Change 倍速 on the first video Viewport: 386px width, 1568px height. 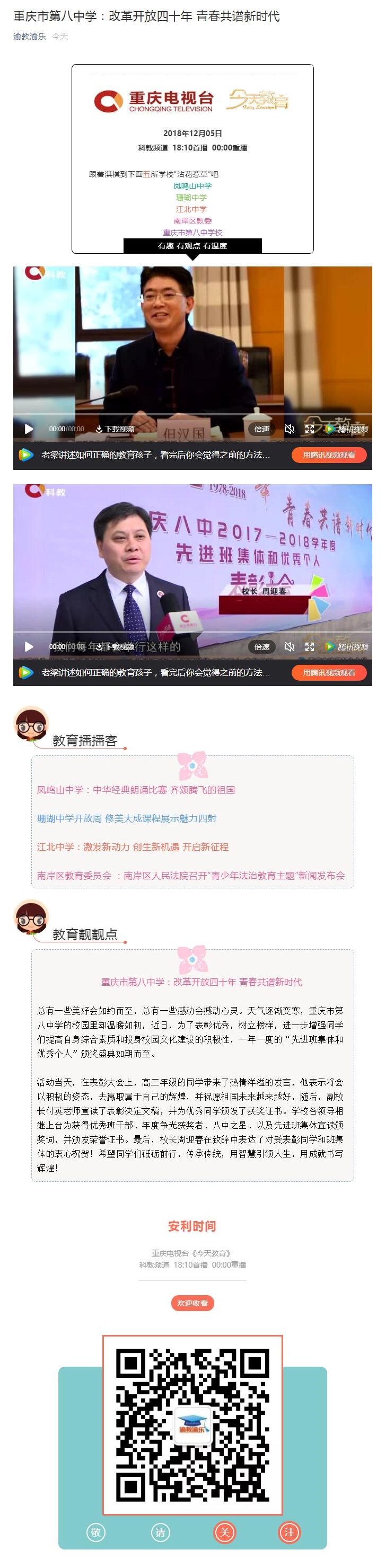coord(262,429)
